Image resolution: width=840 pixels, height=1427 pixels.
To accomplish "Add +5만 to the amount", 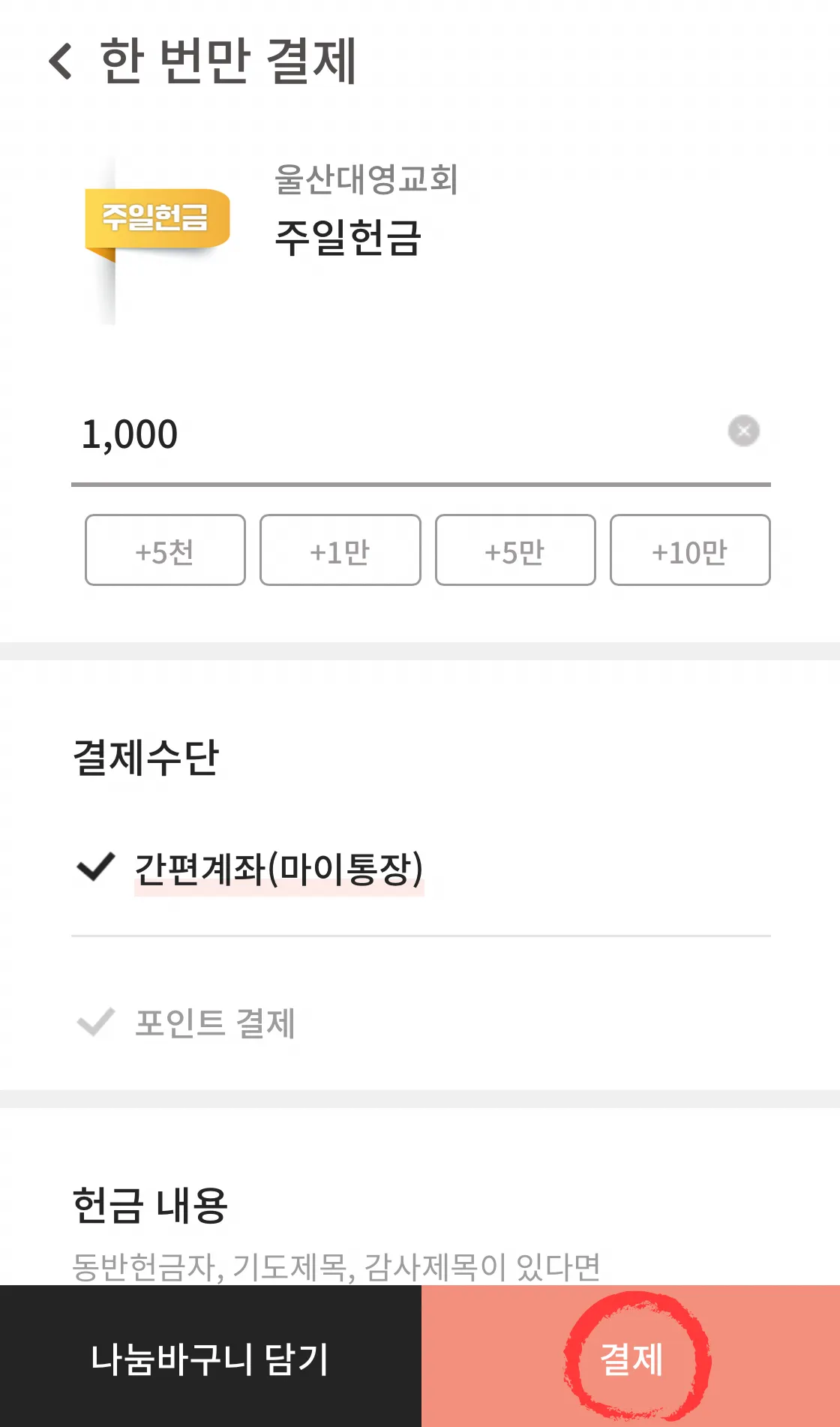I will [515, 550].
